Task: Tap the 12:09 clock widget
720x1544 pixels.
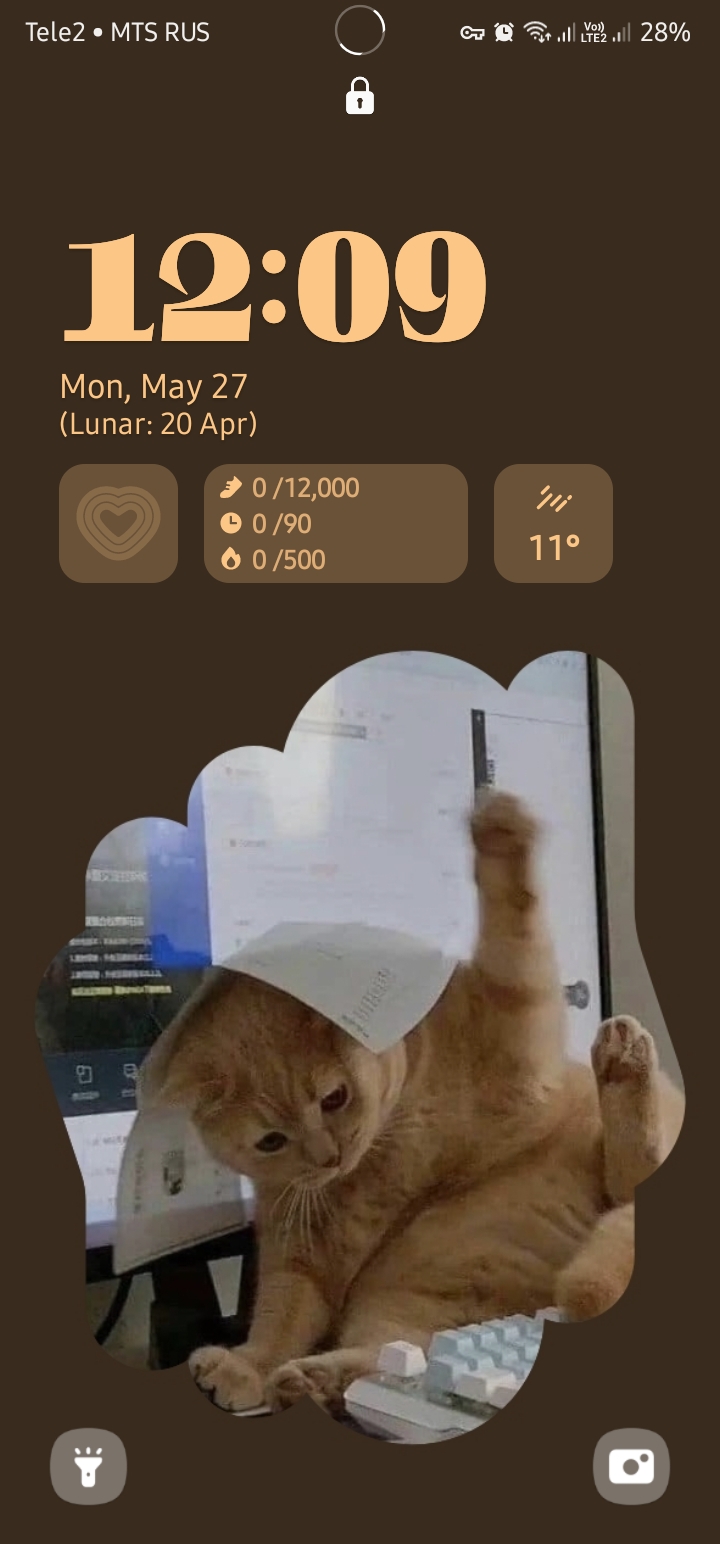Action: coord(275,286)
